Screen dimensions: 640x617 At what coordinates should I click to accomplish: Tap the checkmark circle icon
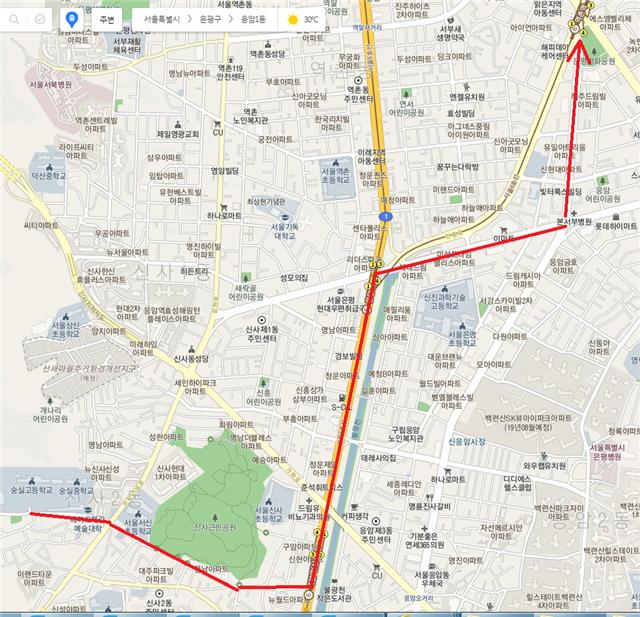[x=40, y=19]
